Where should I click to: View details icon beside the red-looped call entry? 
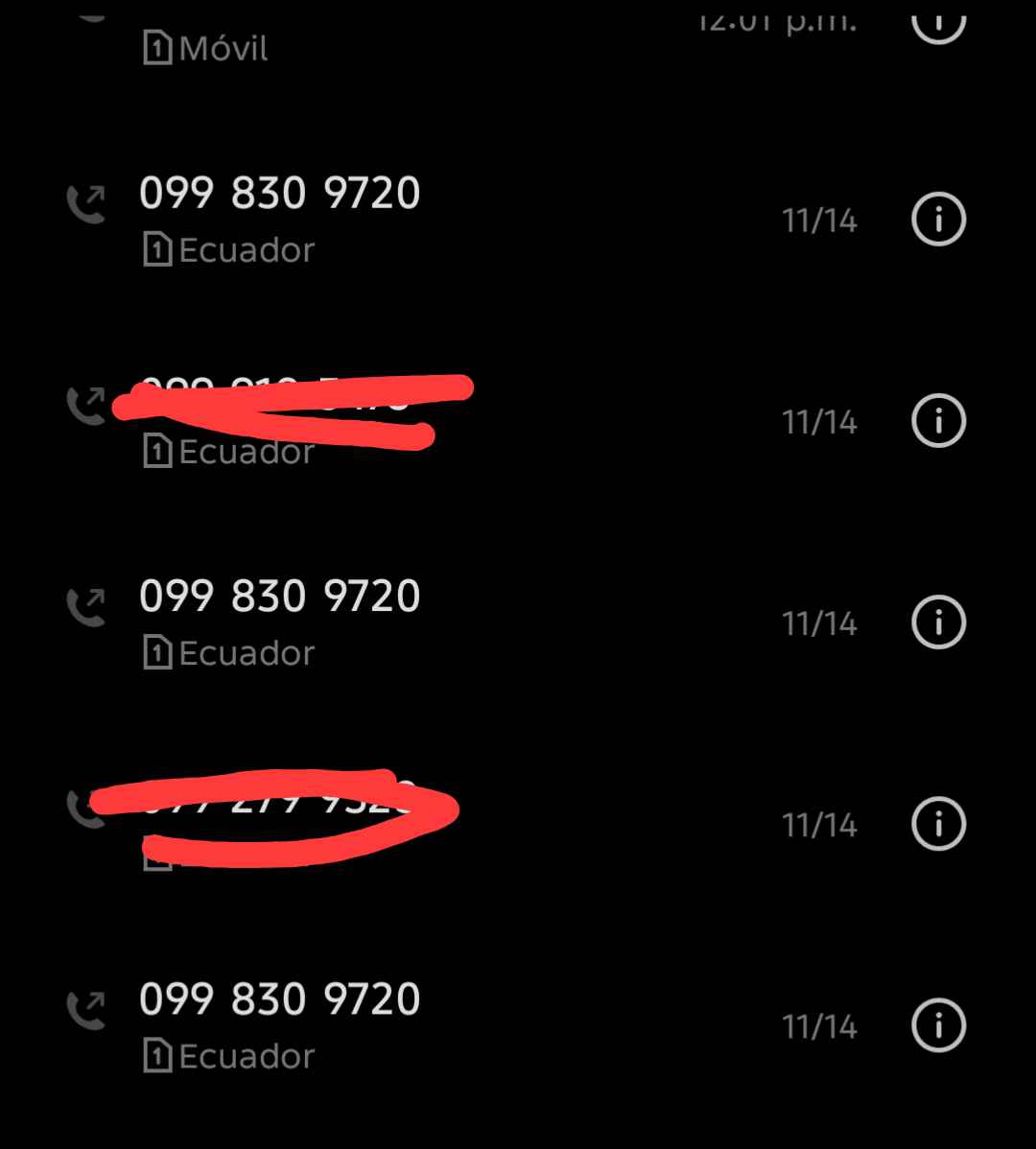click(937, 824)
